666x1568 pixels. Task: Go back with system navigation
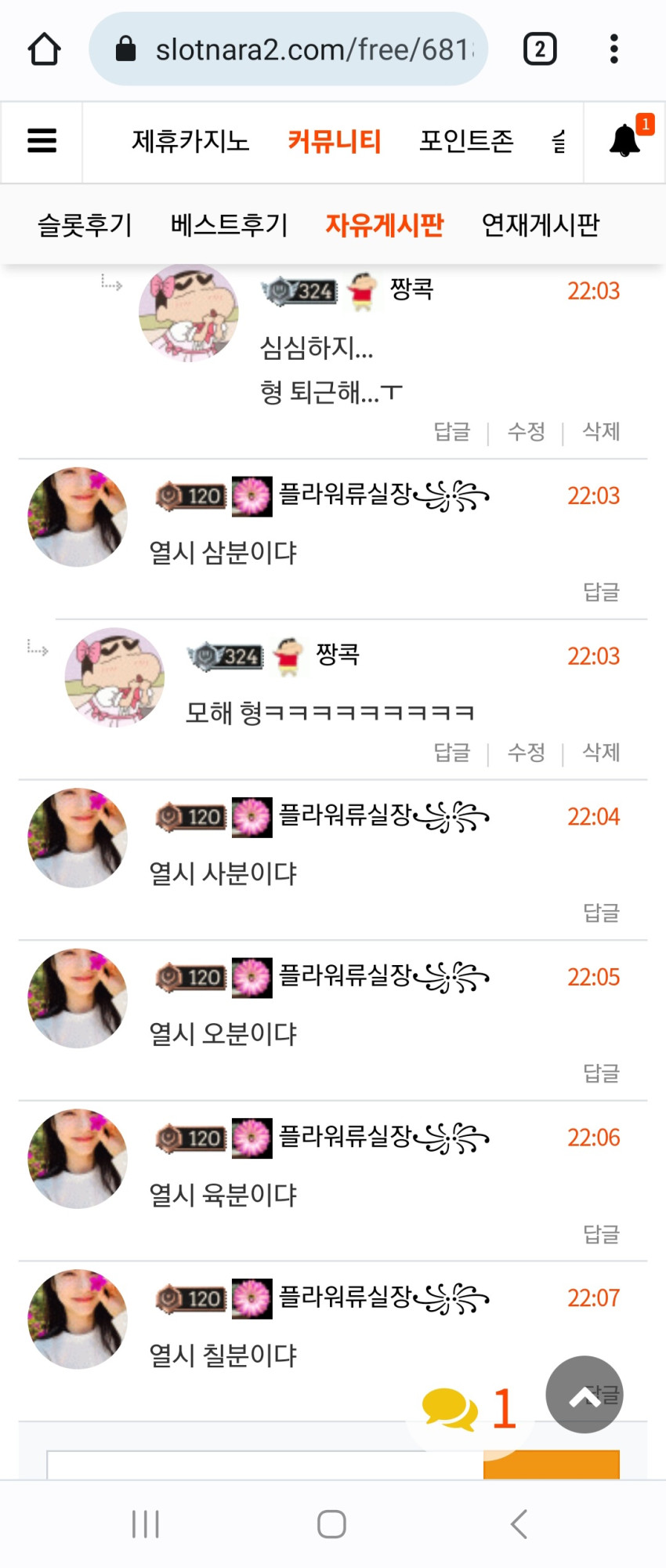(518, 1524)
